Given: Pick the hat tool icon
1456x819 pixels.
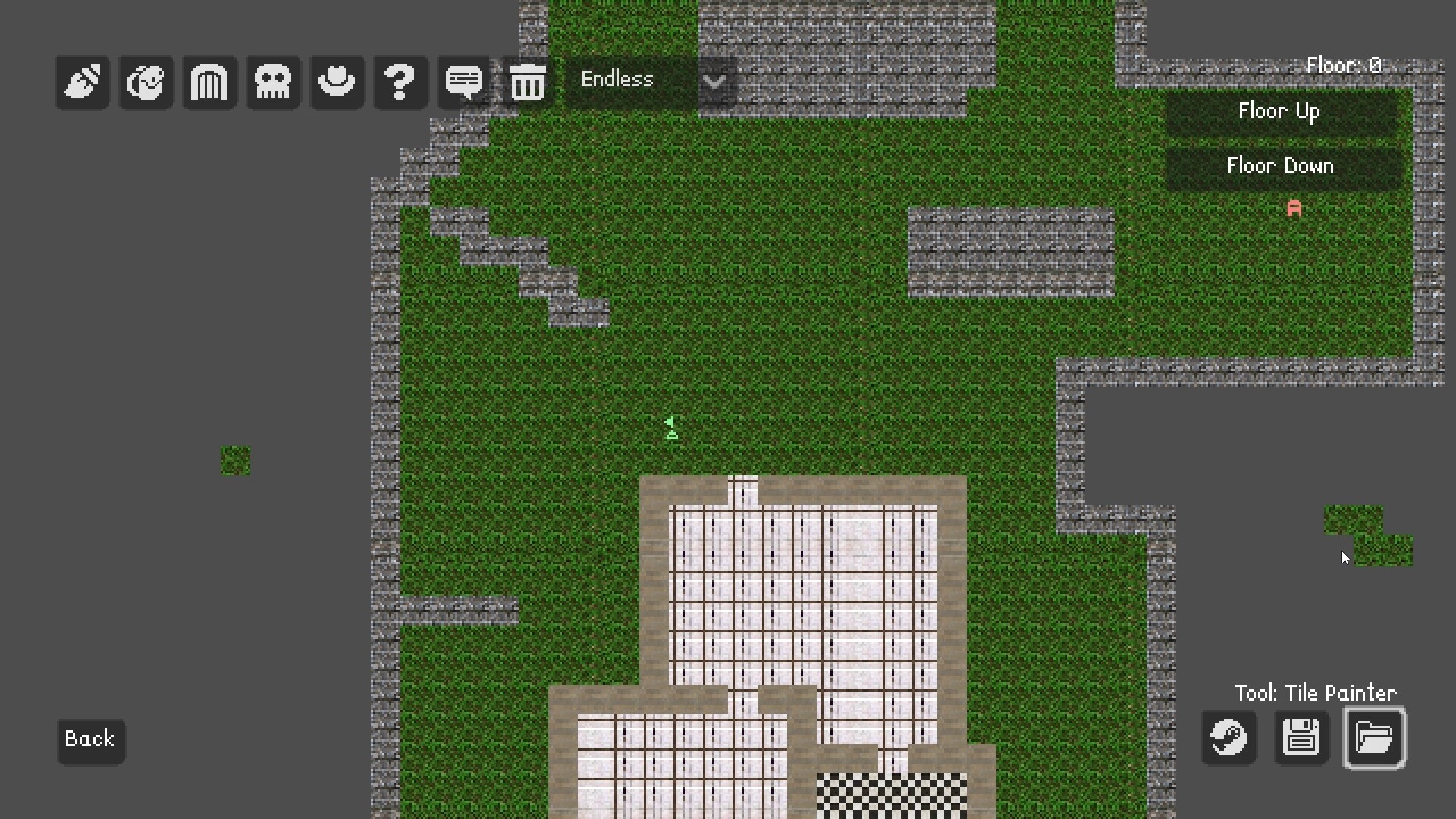Looking at the screenshot, I should click(337, 82).
